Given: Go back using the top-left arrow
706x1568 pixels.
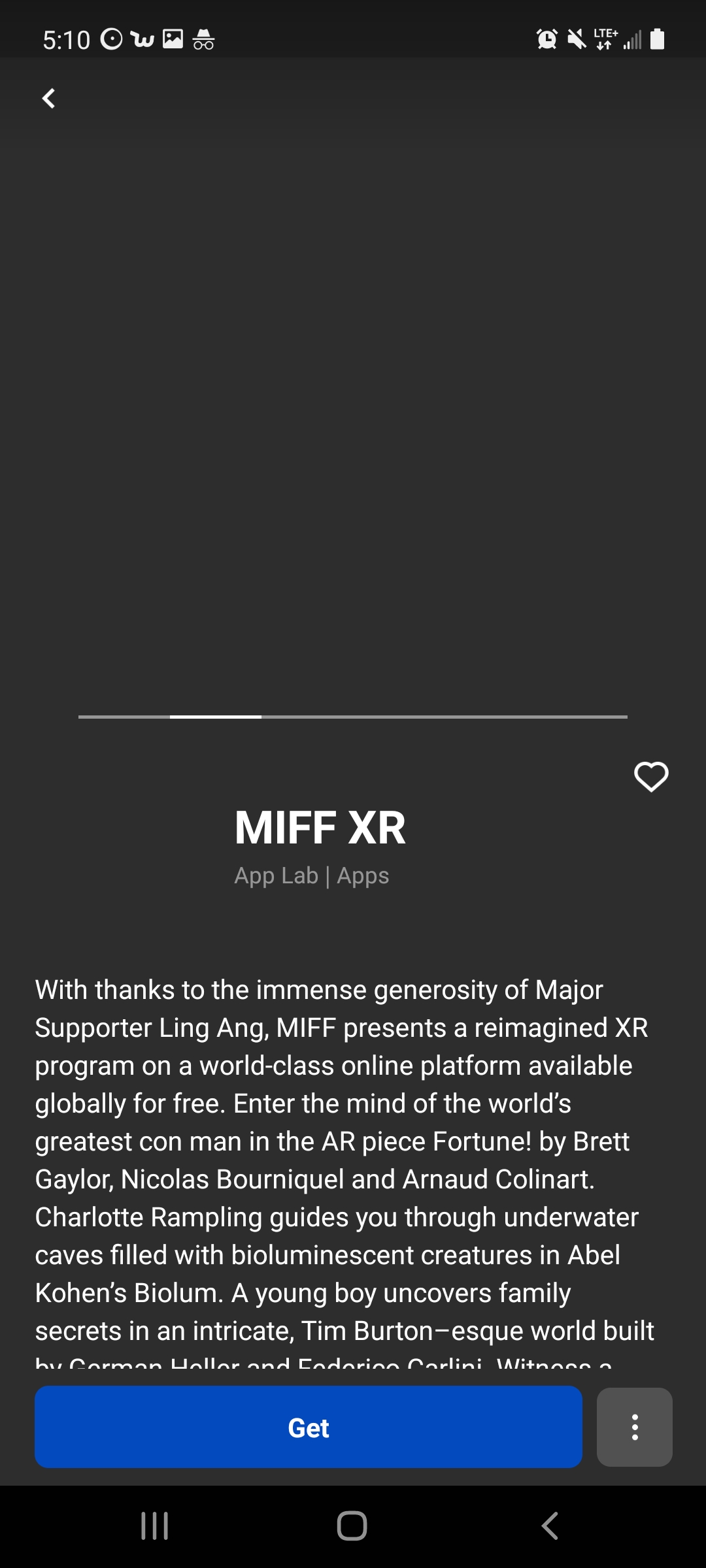Looking at the screenshot, I should pyautogui.click(x=48, y=99).
